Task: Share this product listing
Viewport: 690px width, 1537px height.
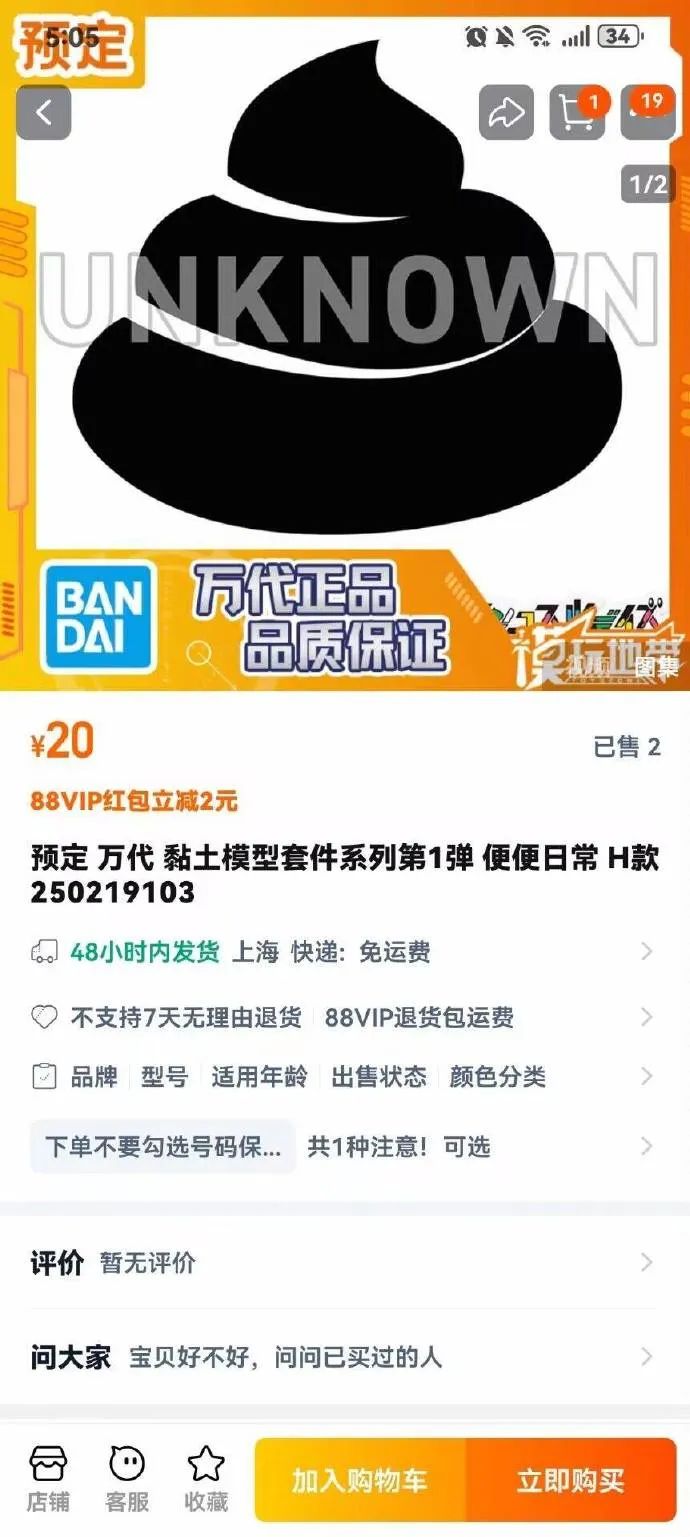Action: tap(506, 112)
